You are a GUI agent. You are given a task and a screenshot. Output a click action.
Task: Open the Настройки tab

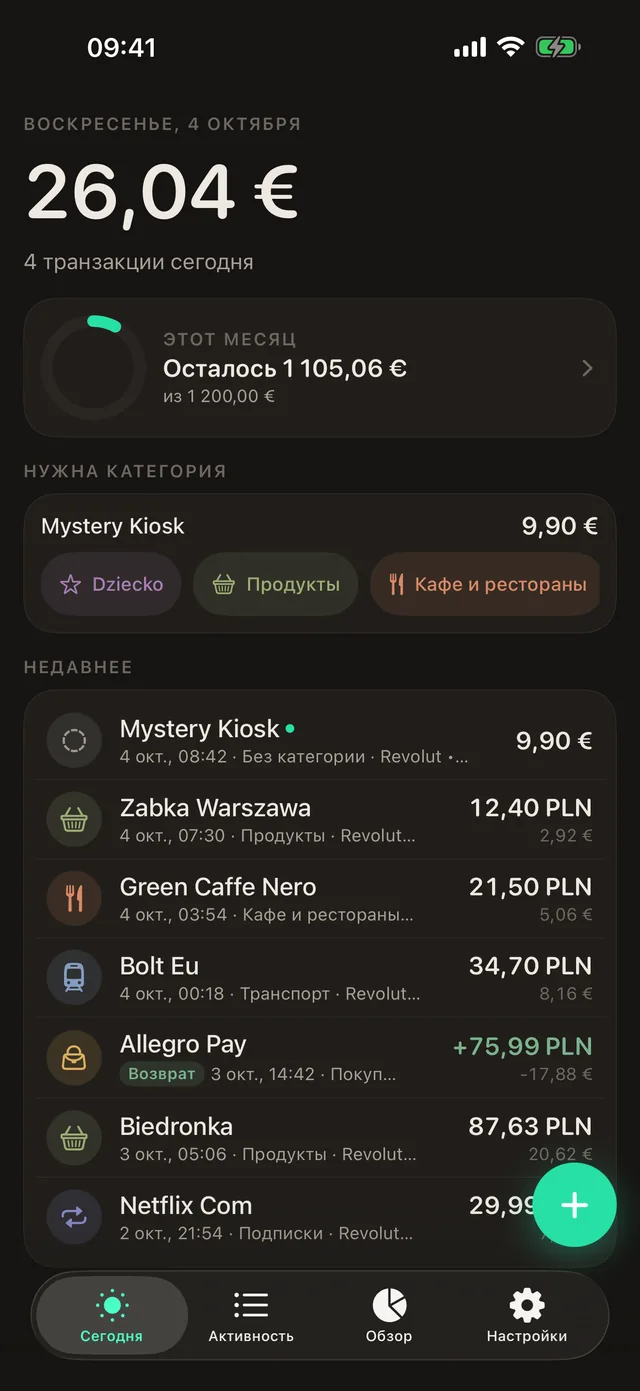[527, 1317]
